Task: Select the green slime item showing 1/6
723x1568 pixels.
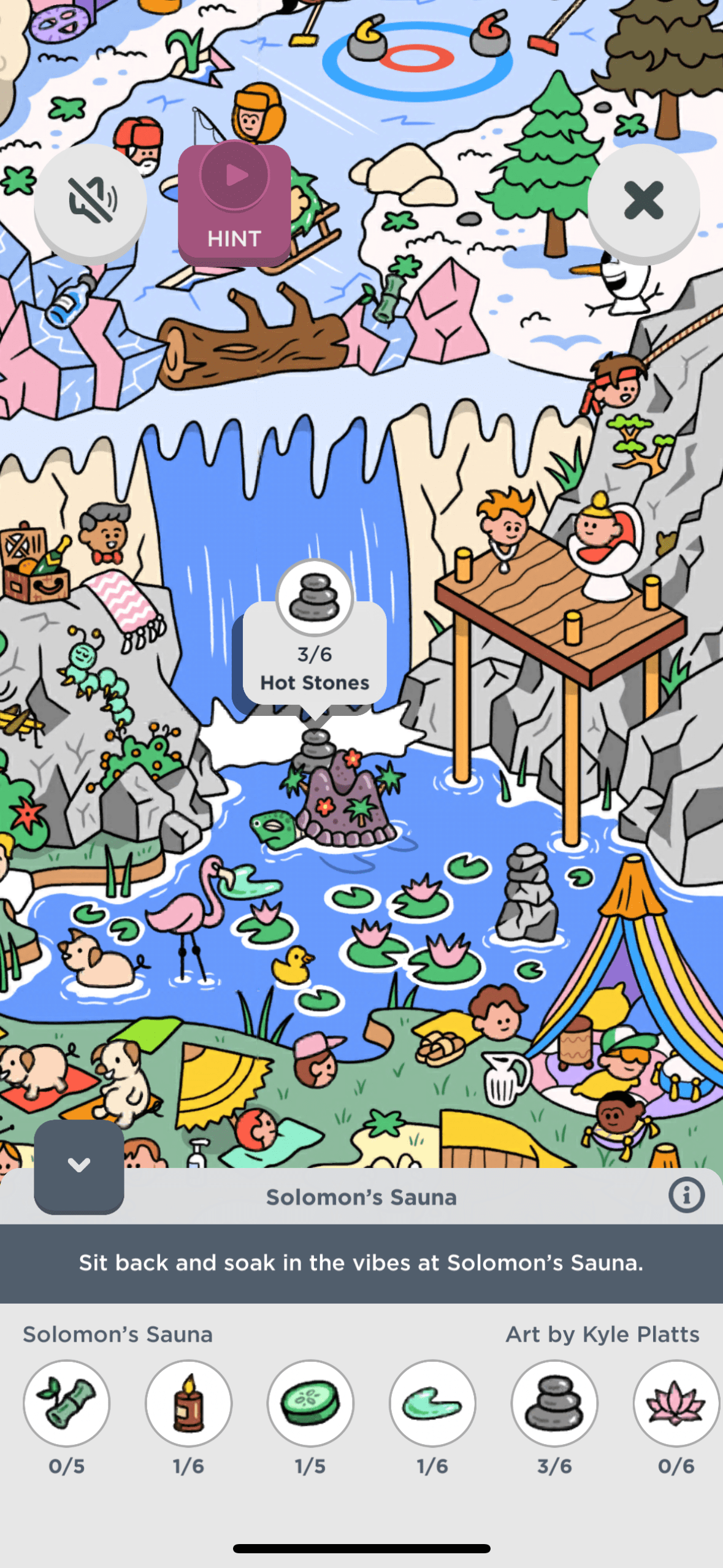Action: point(432,1403)
